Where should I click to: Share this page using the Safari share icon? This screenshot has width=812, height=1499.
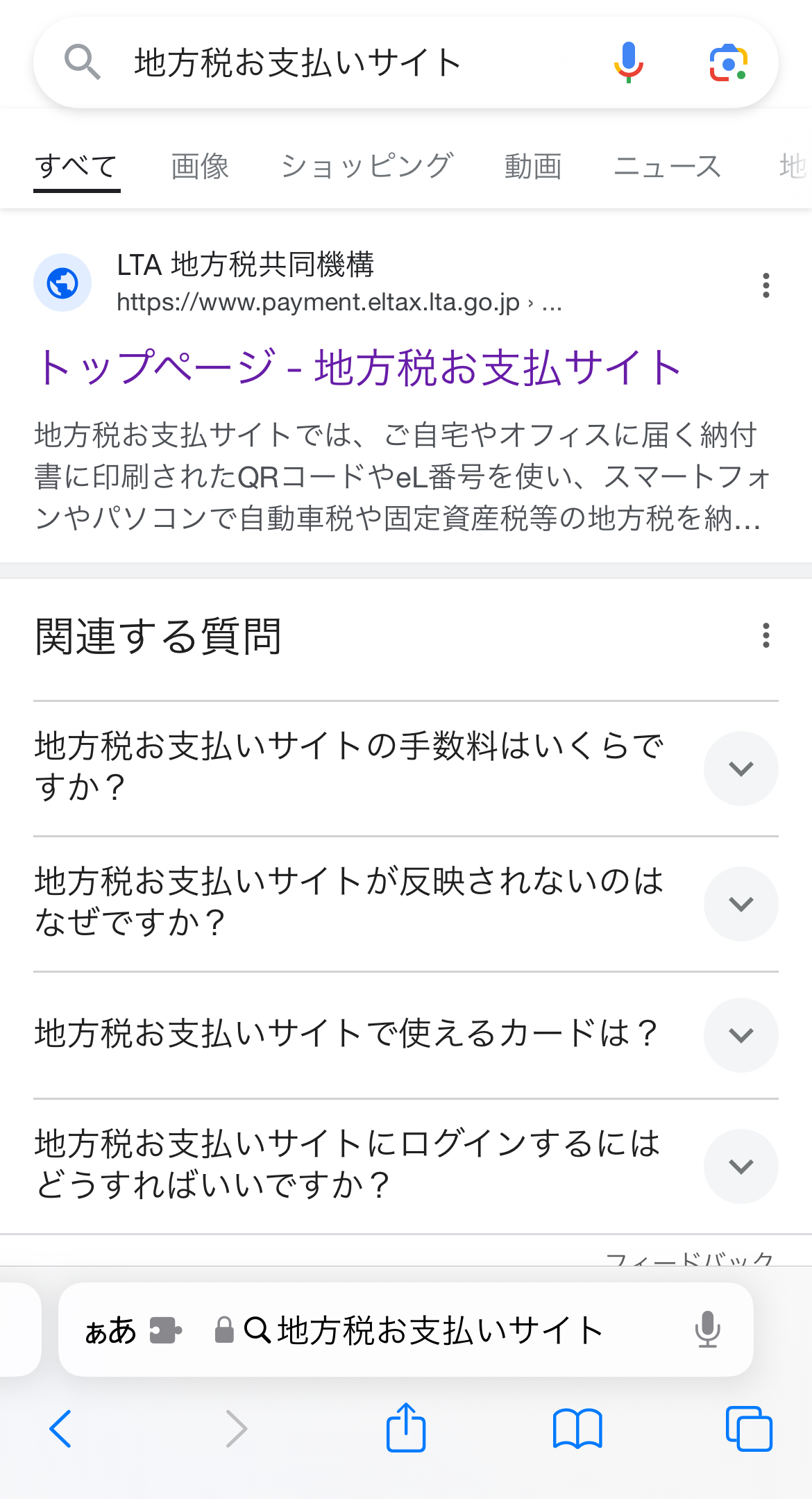406,1427
